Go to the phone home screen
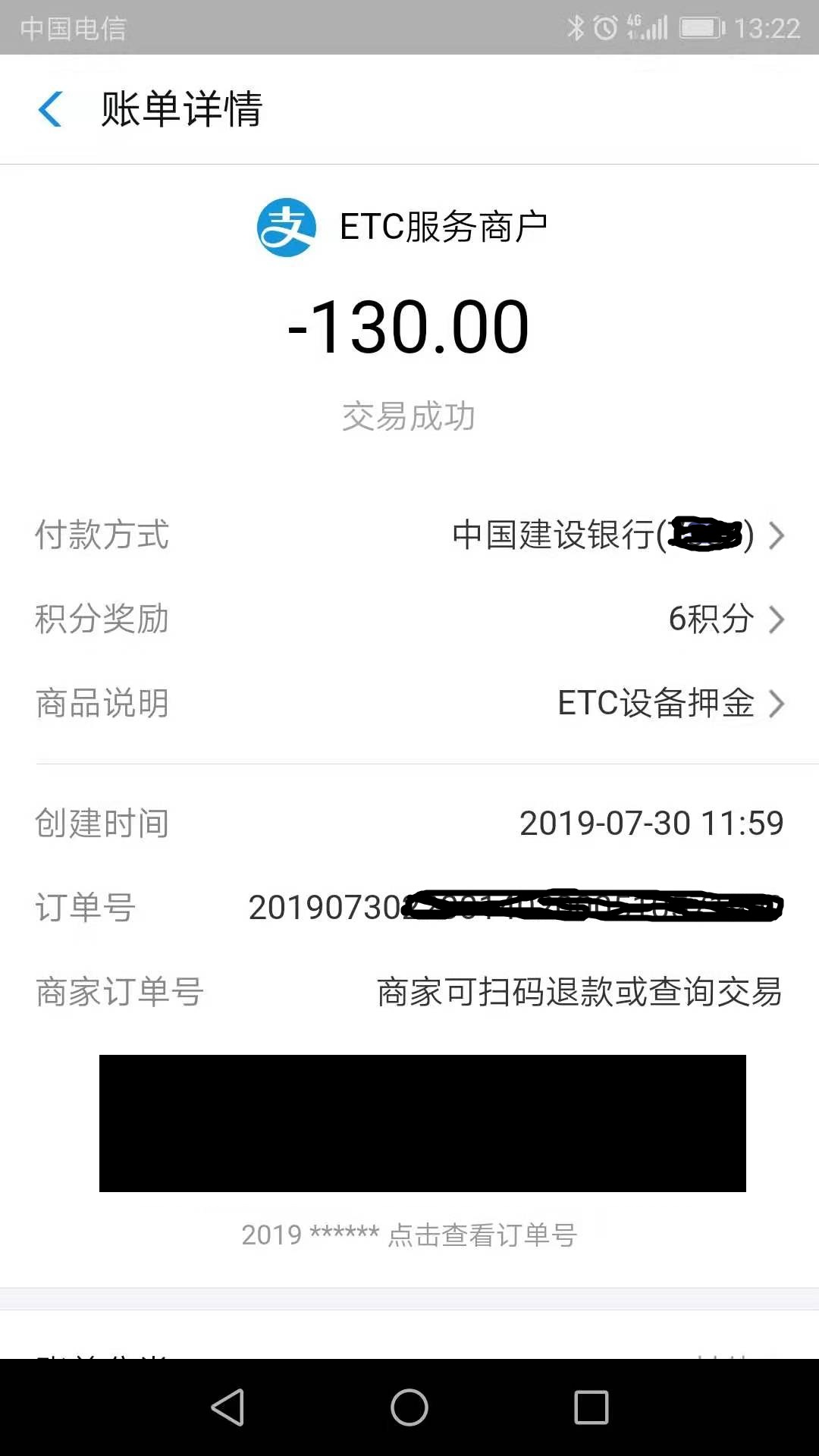Screen dimensions: 819x1456 coord(409,1407)
